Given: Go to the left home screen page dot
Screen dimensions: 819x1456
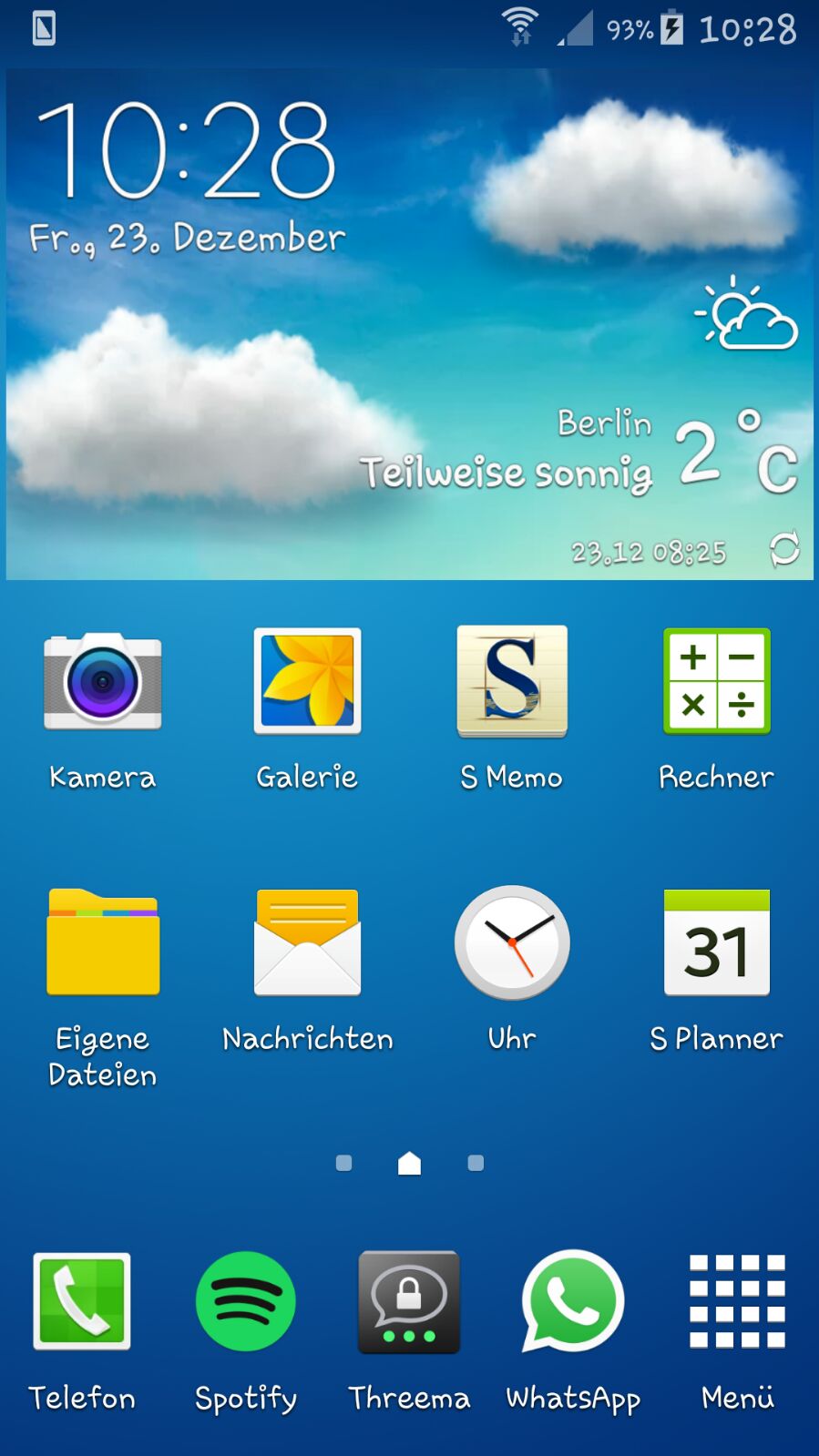Looking at the screenshot, I should (x=343, y=1163).
